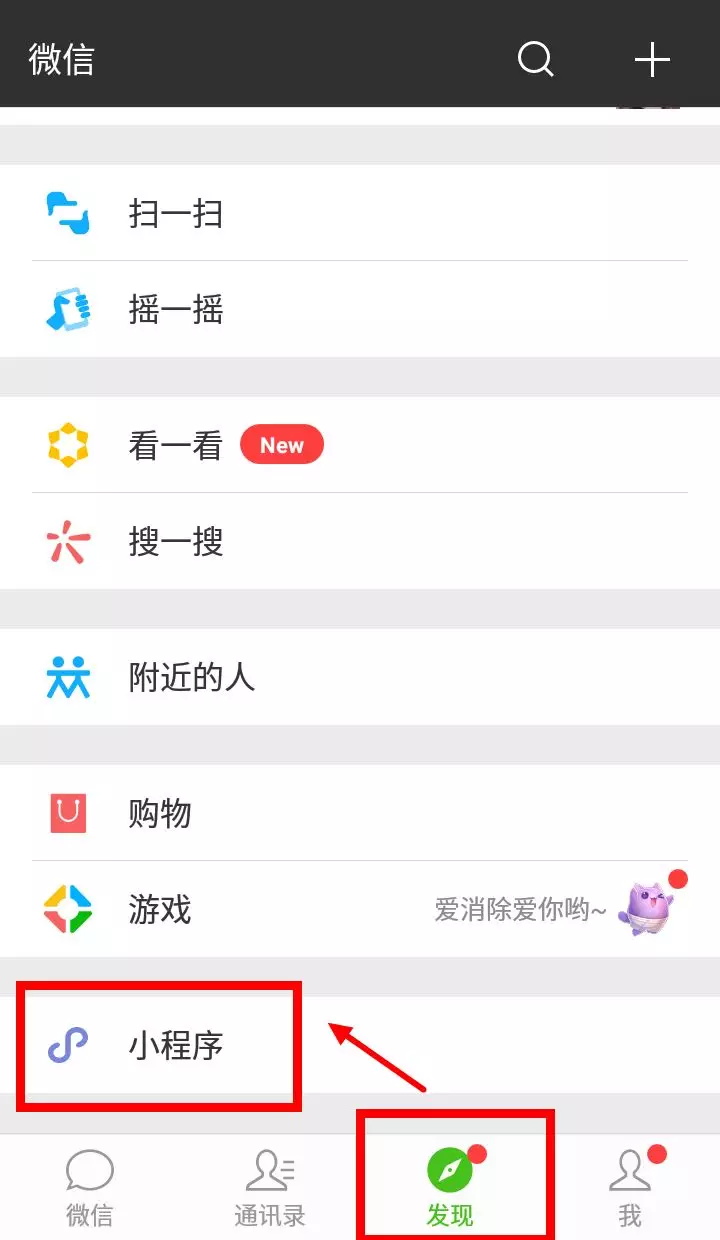Open 看一看 row

point(176,446)
